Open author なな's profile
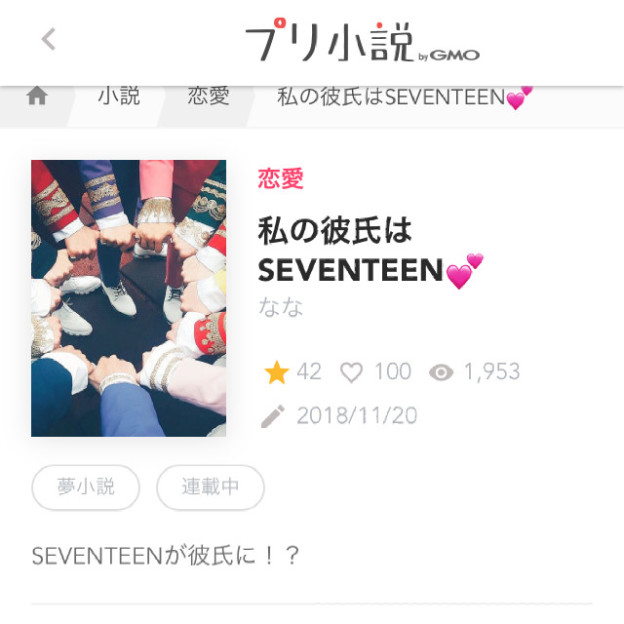Screen dimensions: 624x624 pos(280,307)
